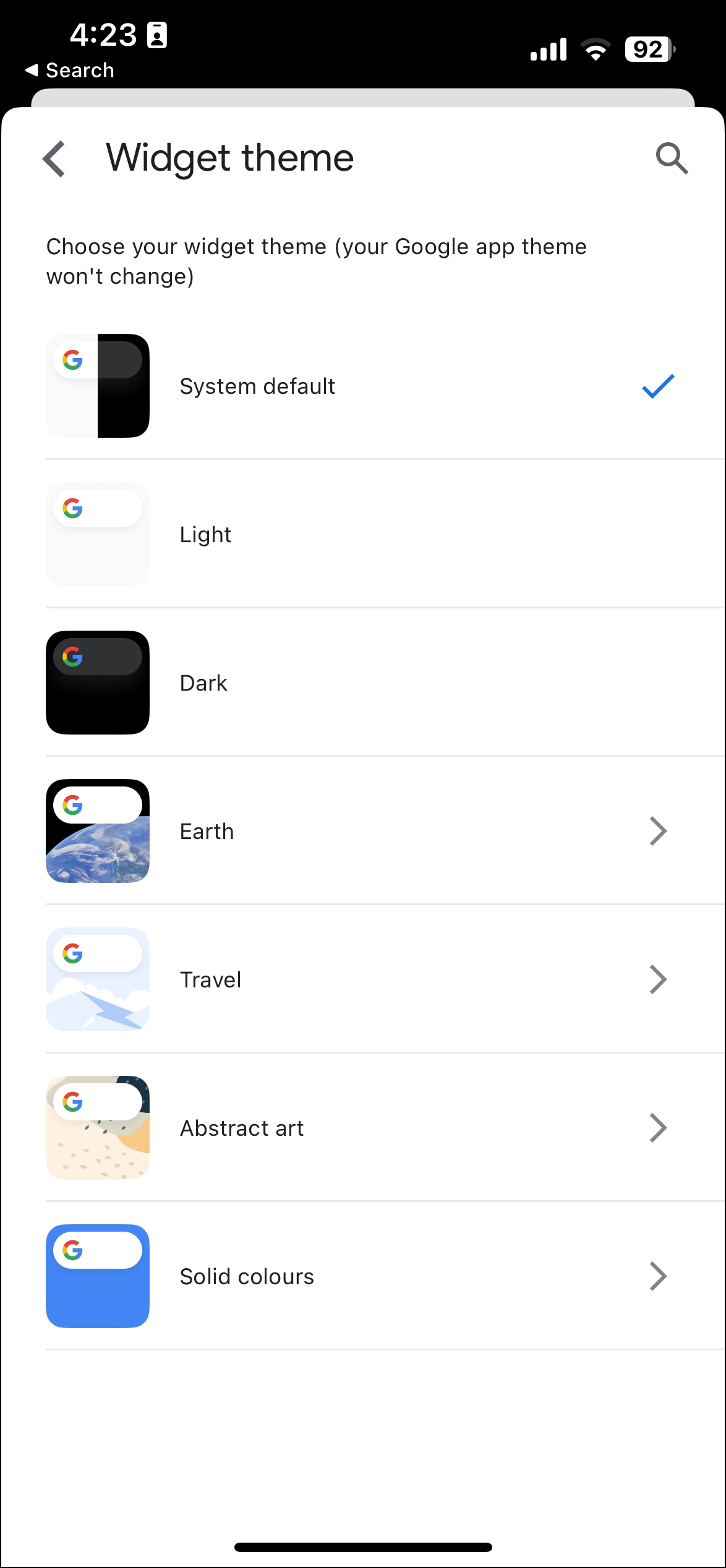Viewport: 726px width, 1568px height.
Task: Open Solid colours theme options
Action: click(x=247, y=1277)
